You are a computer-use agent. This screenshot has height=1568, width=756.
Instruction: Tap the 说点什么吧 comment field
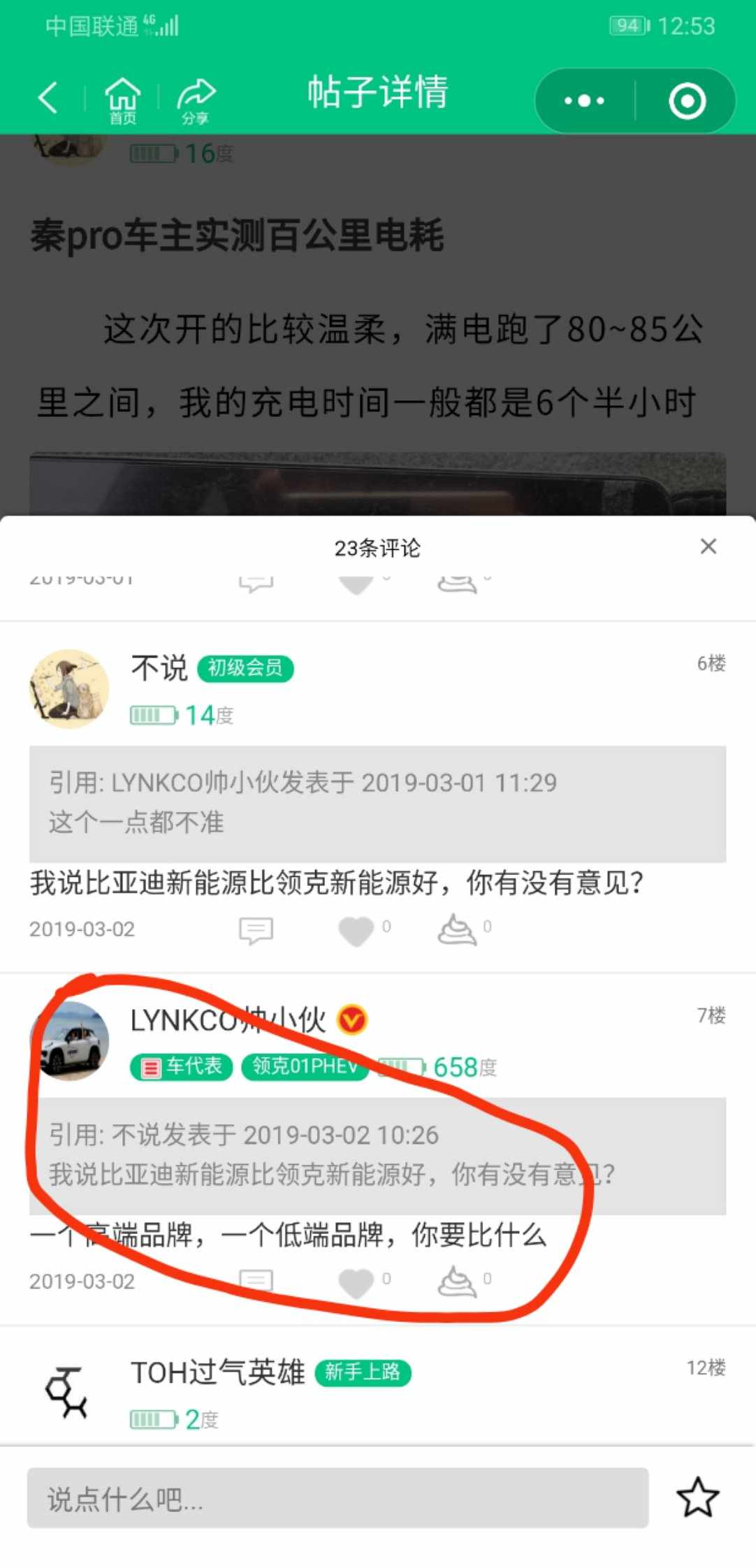click(337, 1497)
